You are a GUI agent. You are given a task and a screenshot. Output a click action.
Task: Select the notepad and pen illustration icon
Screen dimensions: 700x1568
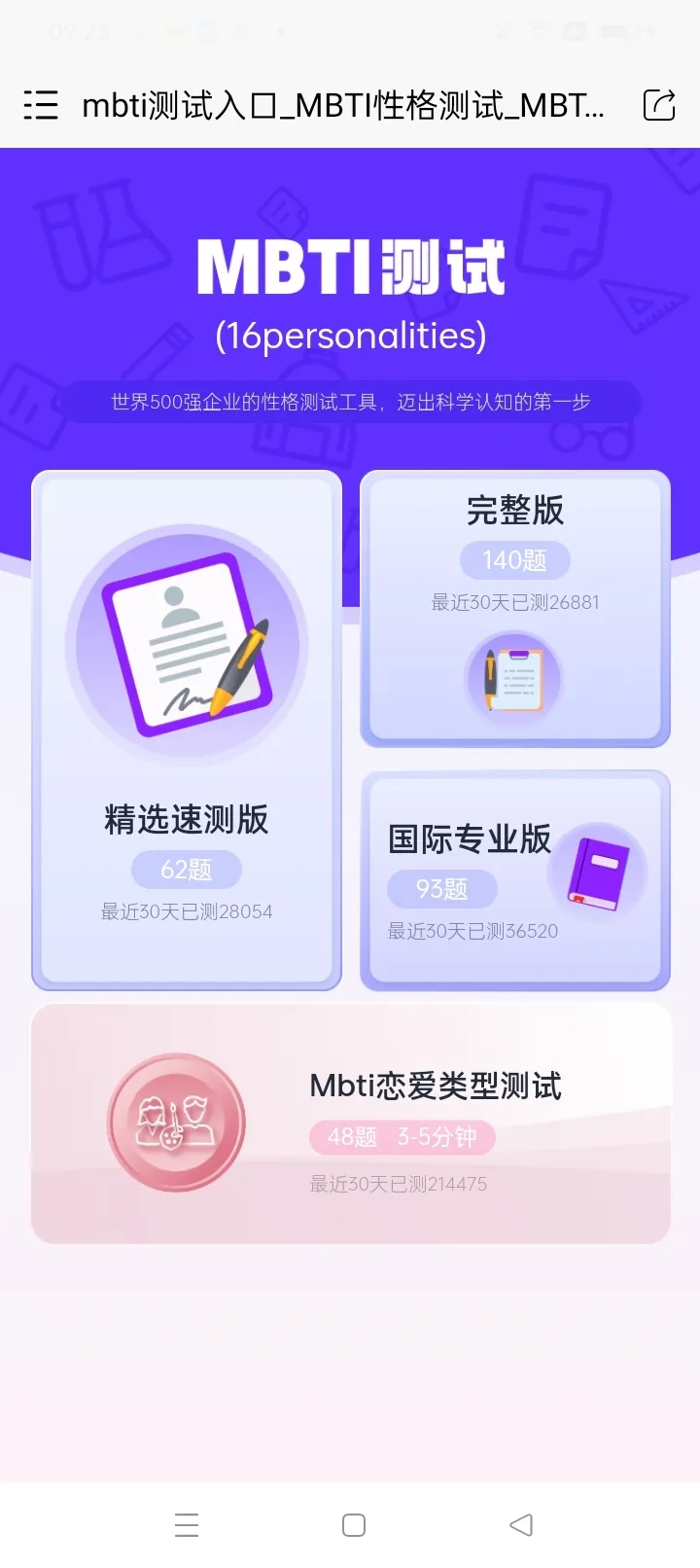pos(186,642)
